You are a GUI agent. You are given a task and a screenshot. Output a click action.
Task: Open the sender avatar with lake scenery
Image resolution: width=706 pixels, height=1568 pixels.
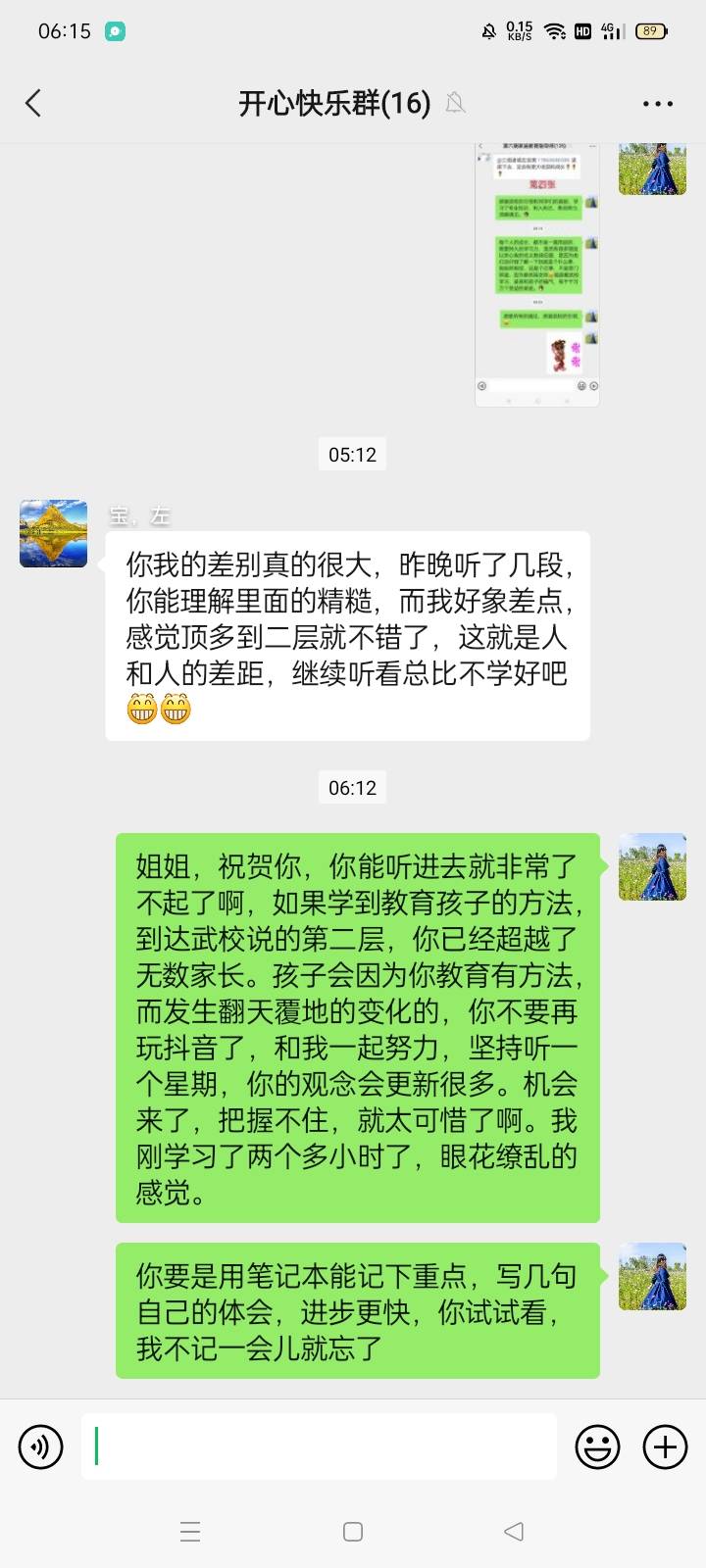pyautogui.click(x=52, y=534)
